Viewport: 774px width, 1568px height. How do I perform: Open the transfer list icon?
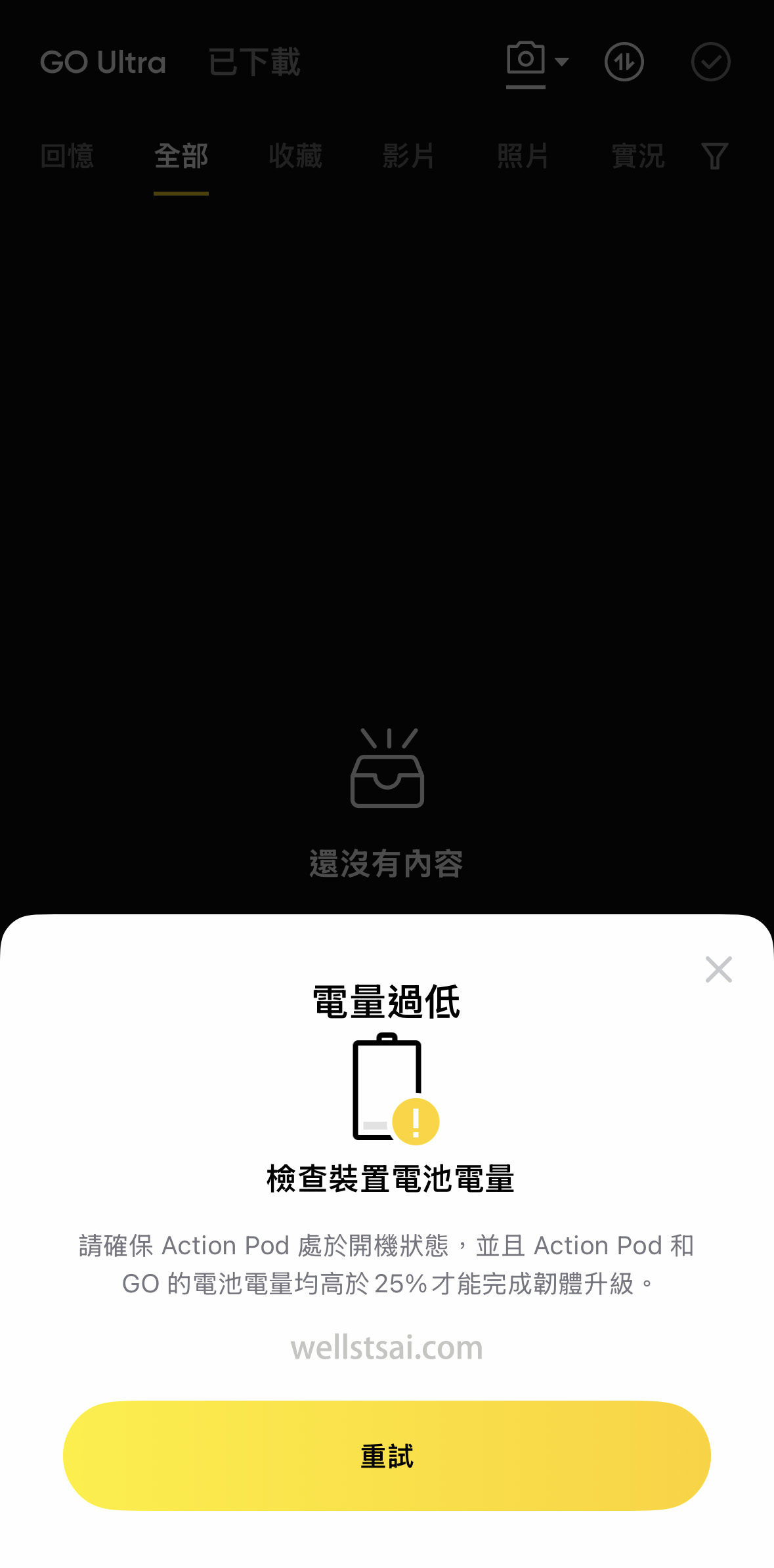[624, 62]
